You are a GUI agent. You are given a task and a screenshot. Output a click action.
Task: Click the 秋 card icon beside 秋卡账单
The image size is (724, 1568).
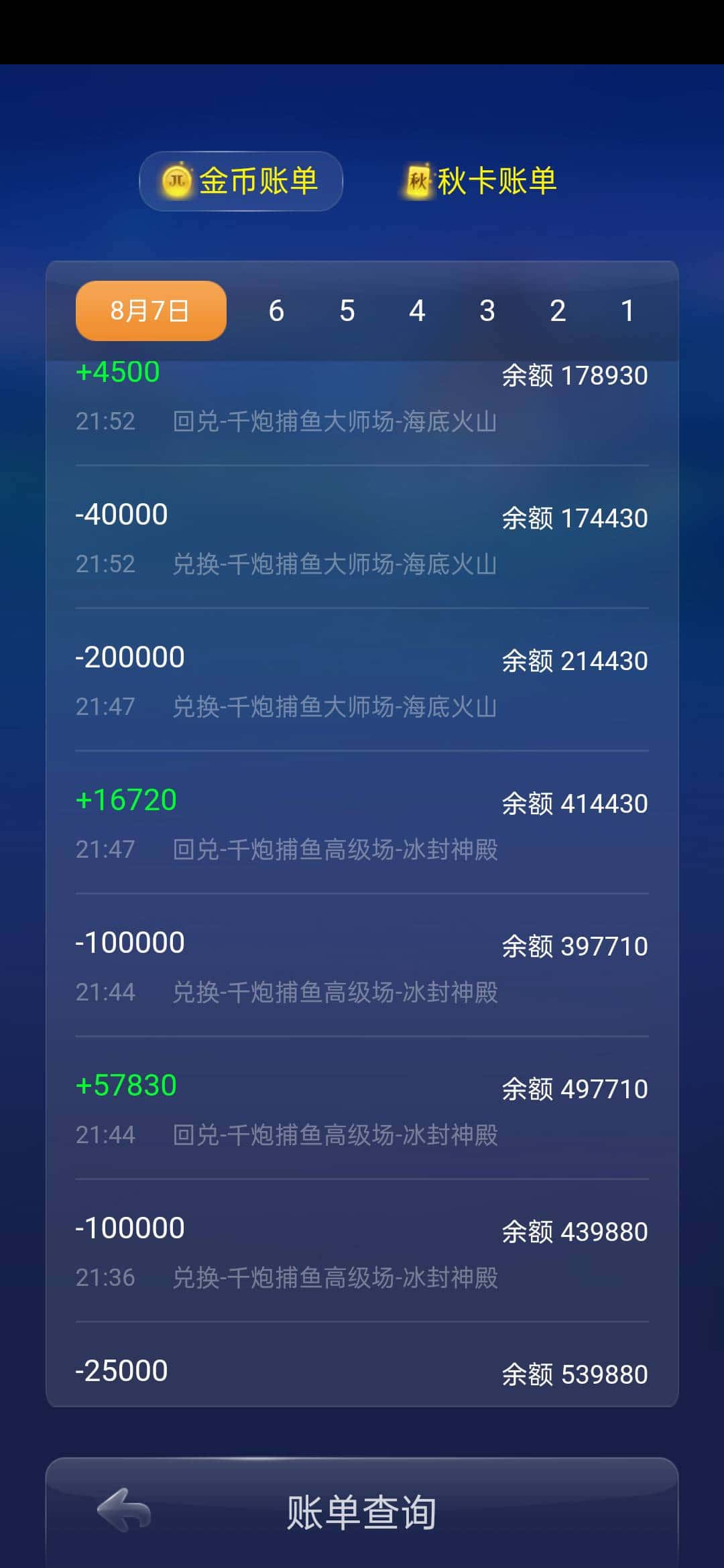pyautogui.click(x=417, y=180)
